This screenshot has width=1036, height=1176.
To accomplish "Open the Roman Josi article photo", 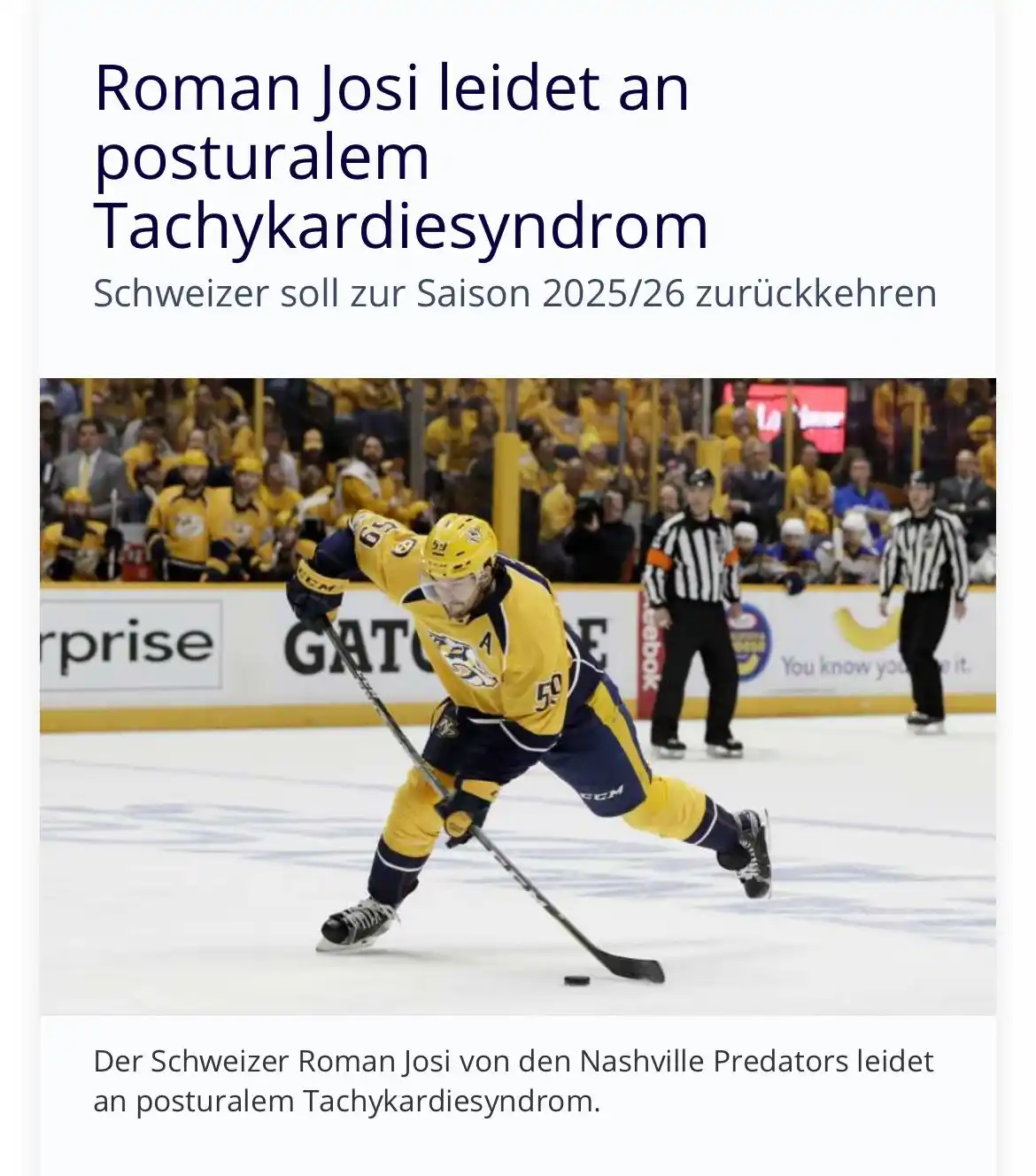I will click(x=517, y=696).
